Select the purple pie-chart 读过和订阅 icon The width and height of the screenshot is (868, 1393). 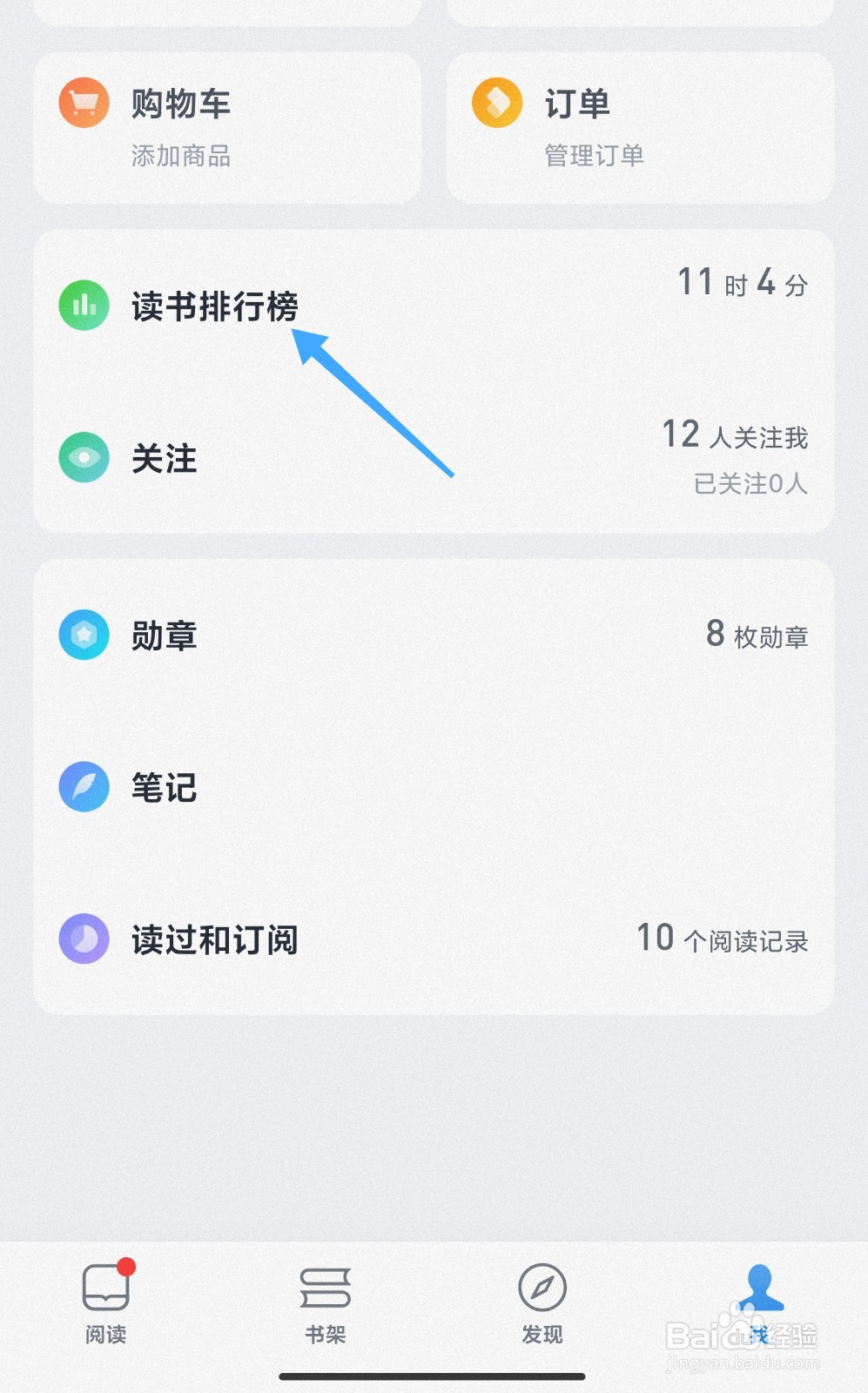click(83, 939)
